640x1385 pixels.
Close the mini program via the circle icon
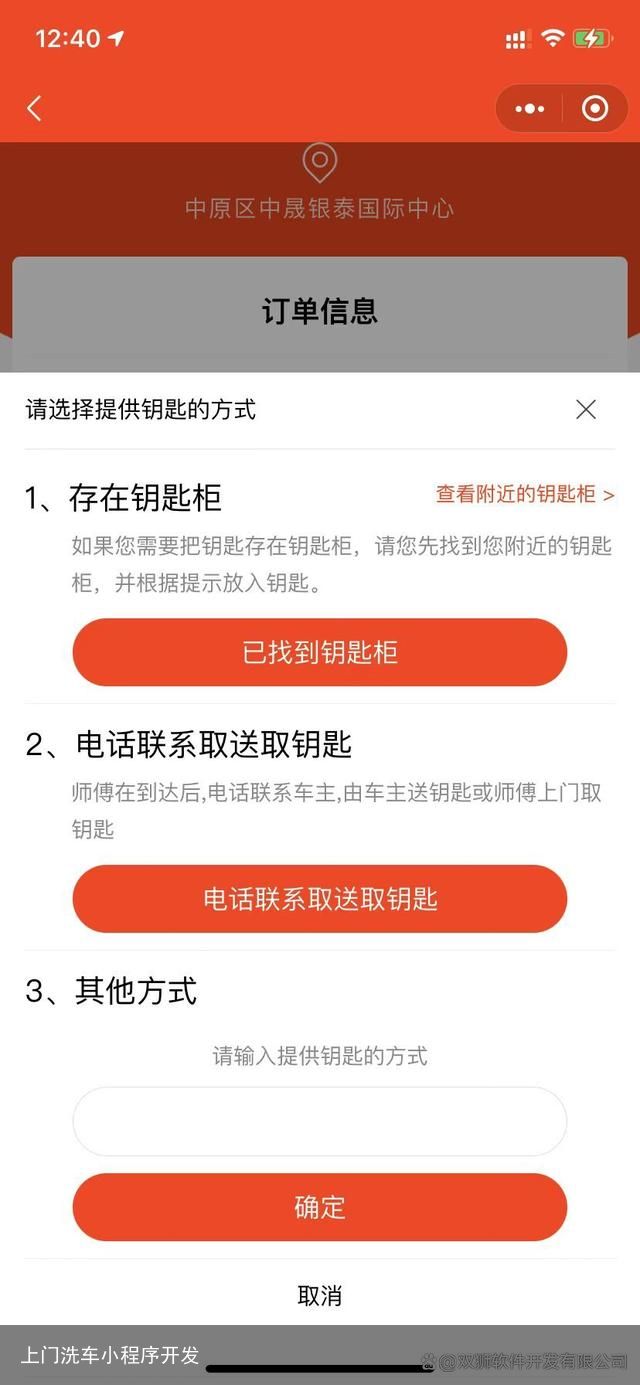pyautogui.click(x=595, y=108)
